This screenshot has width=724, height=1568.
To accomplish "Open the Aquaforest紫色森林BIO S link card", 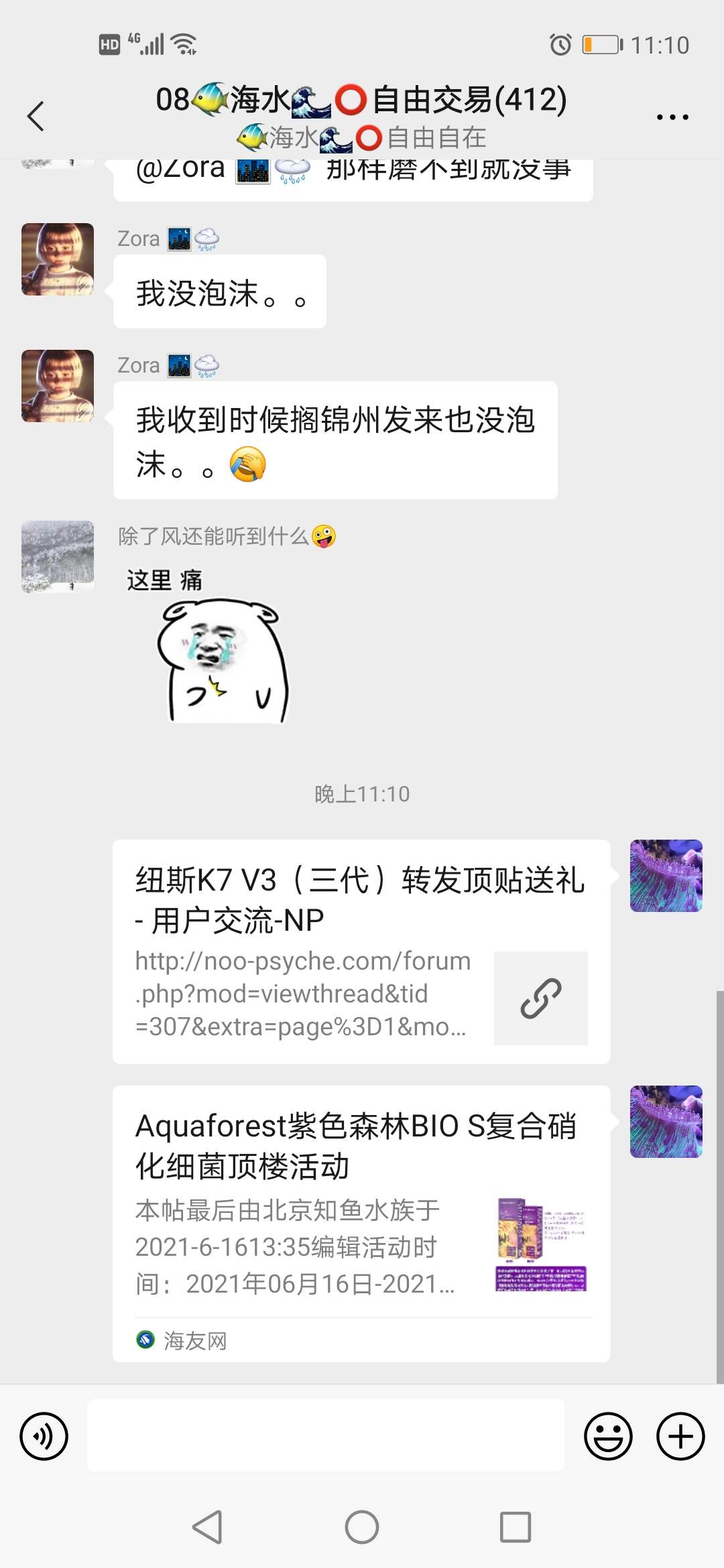I will 361,1223.
